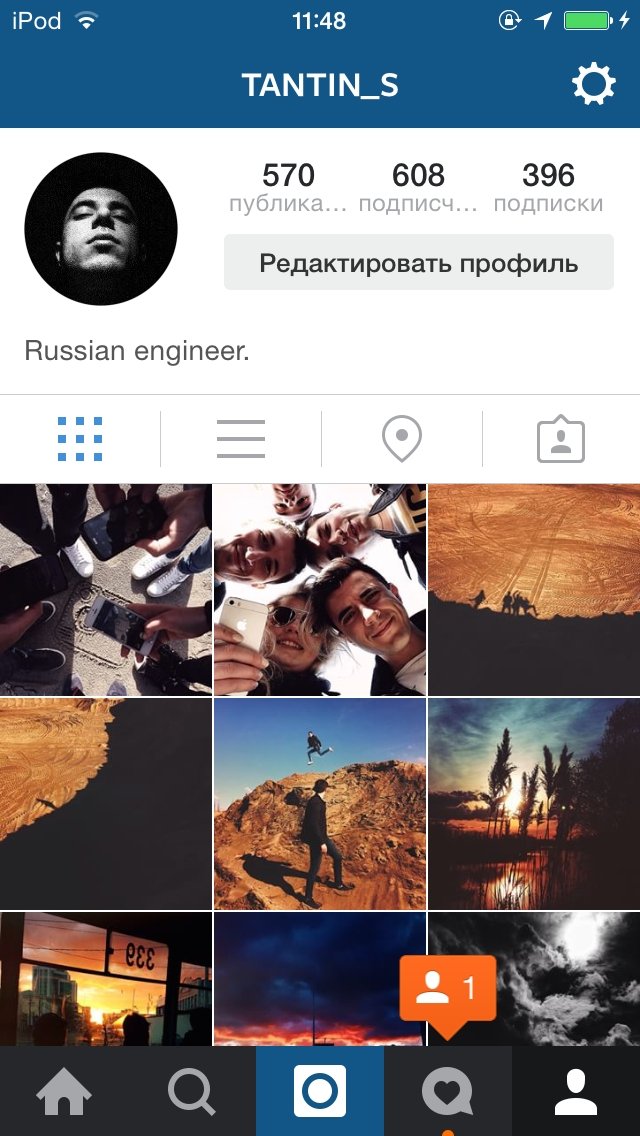640x1136 pixels.
Task: Open photo with 339 window sunset
Action: (106, 979)
